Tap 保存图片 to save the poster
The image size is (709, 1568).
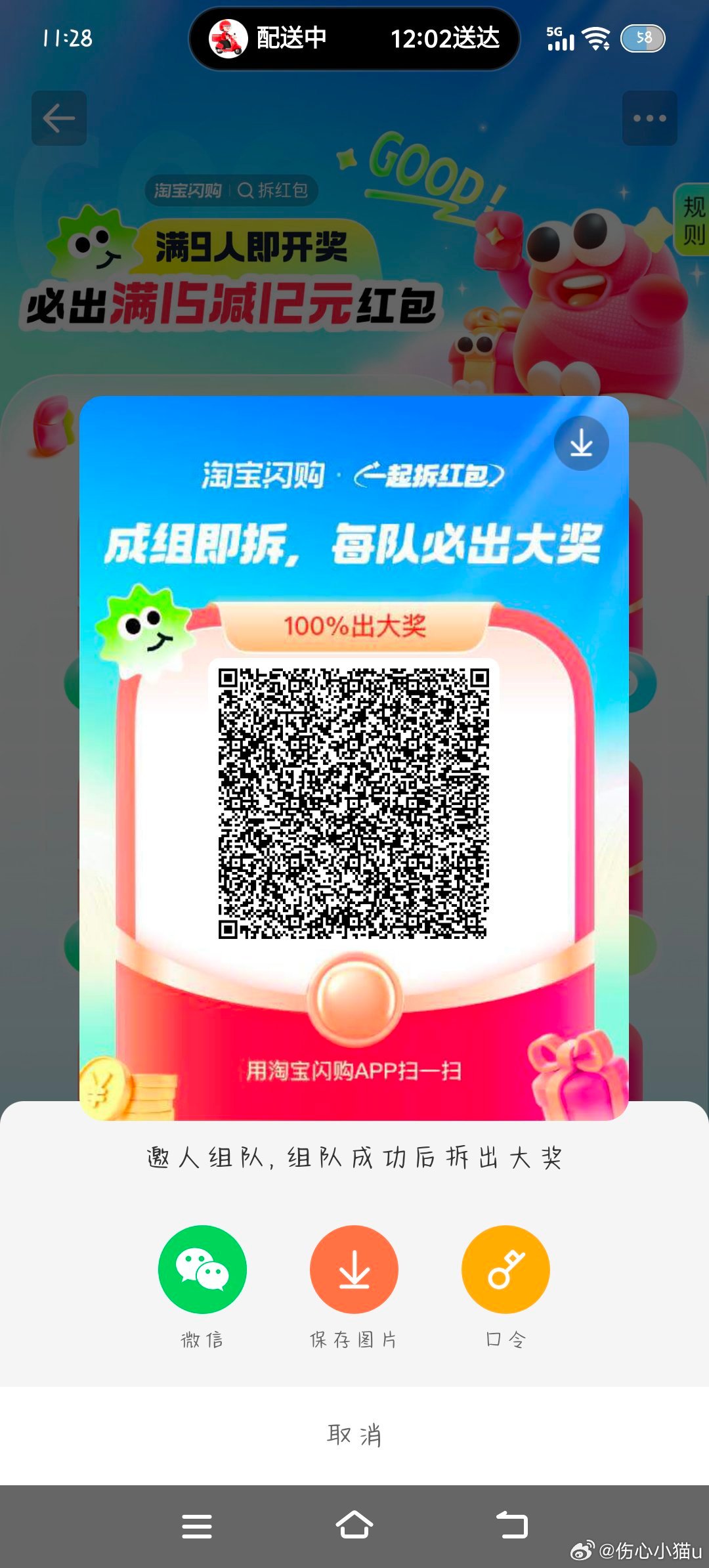click(x=354, y=1269)
